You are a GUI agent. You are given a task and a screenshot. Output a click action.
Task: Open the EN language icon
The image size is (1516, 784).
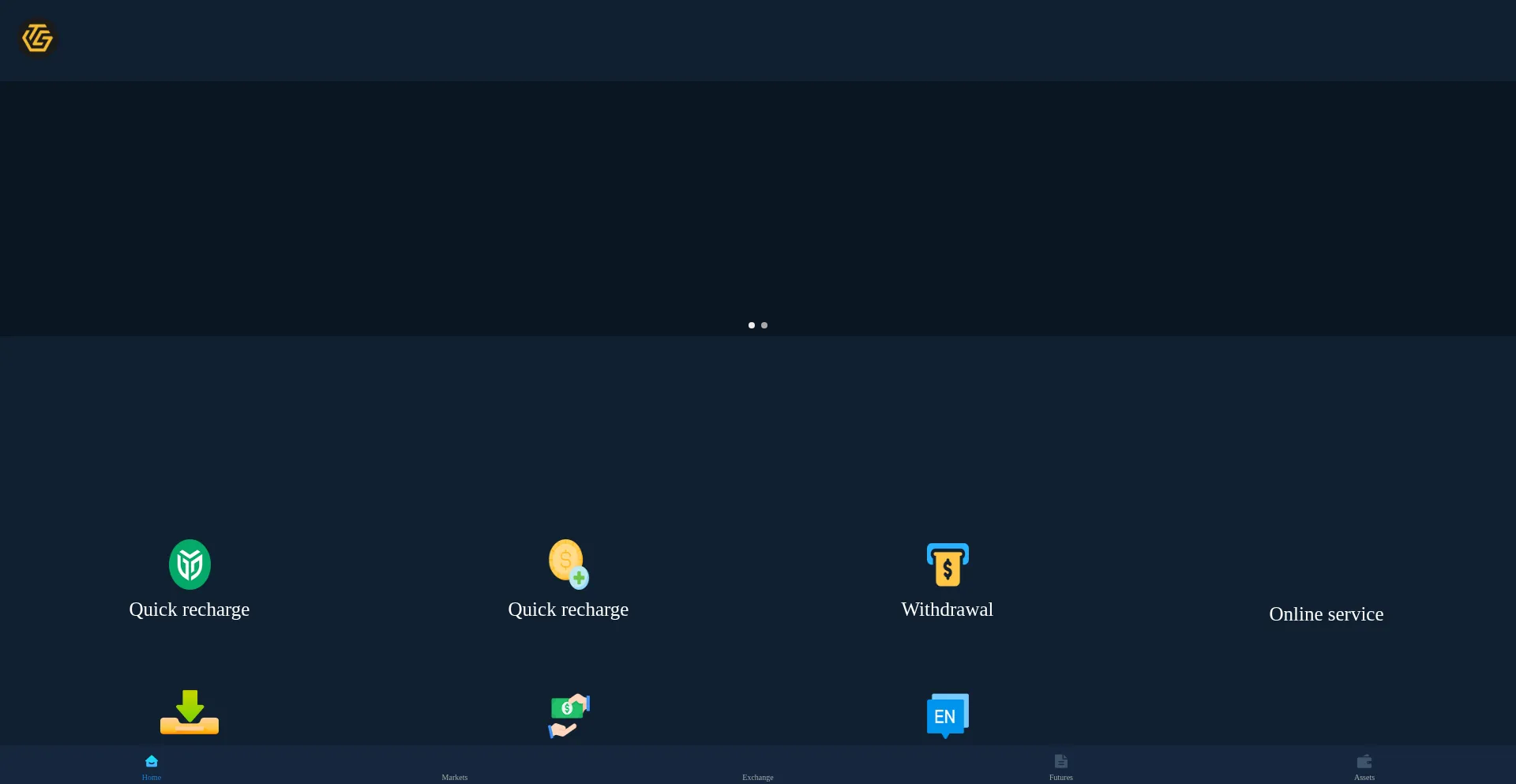[x=947, y=715]
